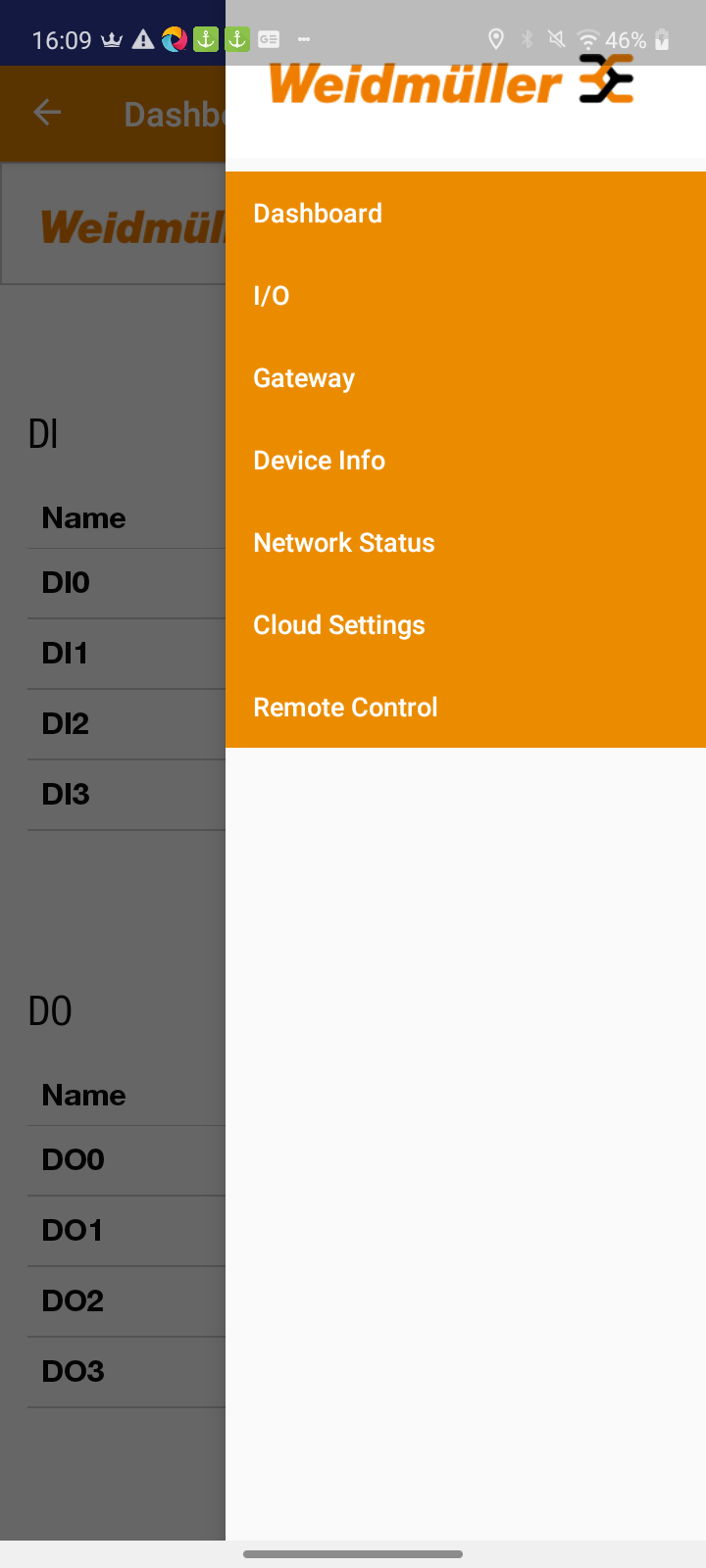
Task: Open Cloud Settings
Action: tap(338, 625)
